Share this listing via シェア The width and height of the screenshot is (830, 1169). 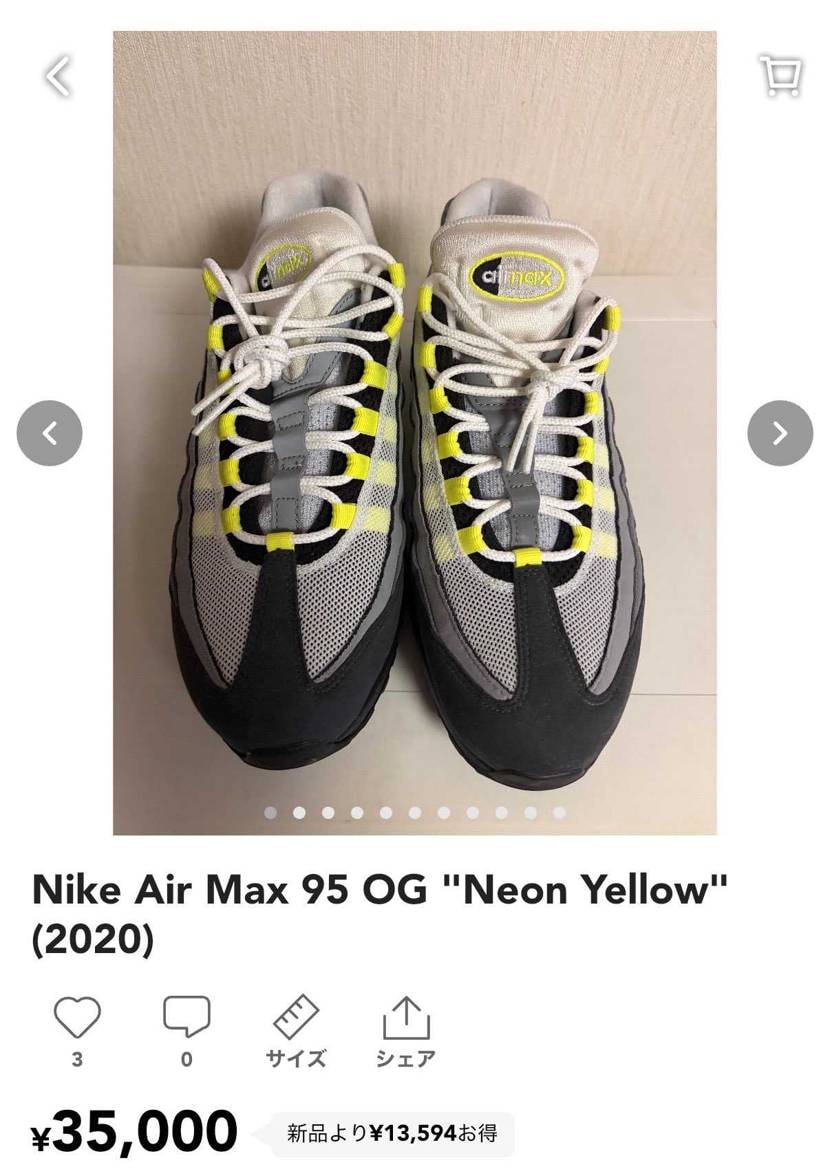tap(406, 1030)
